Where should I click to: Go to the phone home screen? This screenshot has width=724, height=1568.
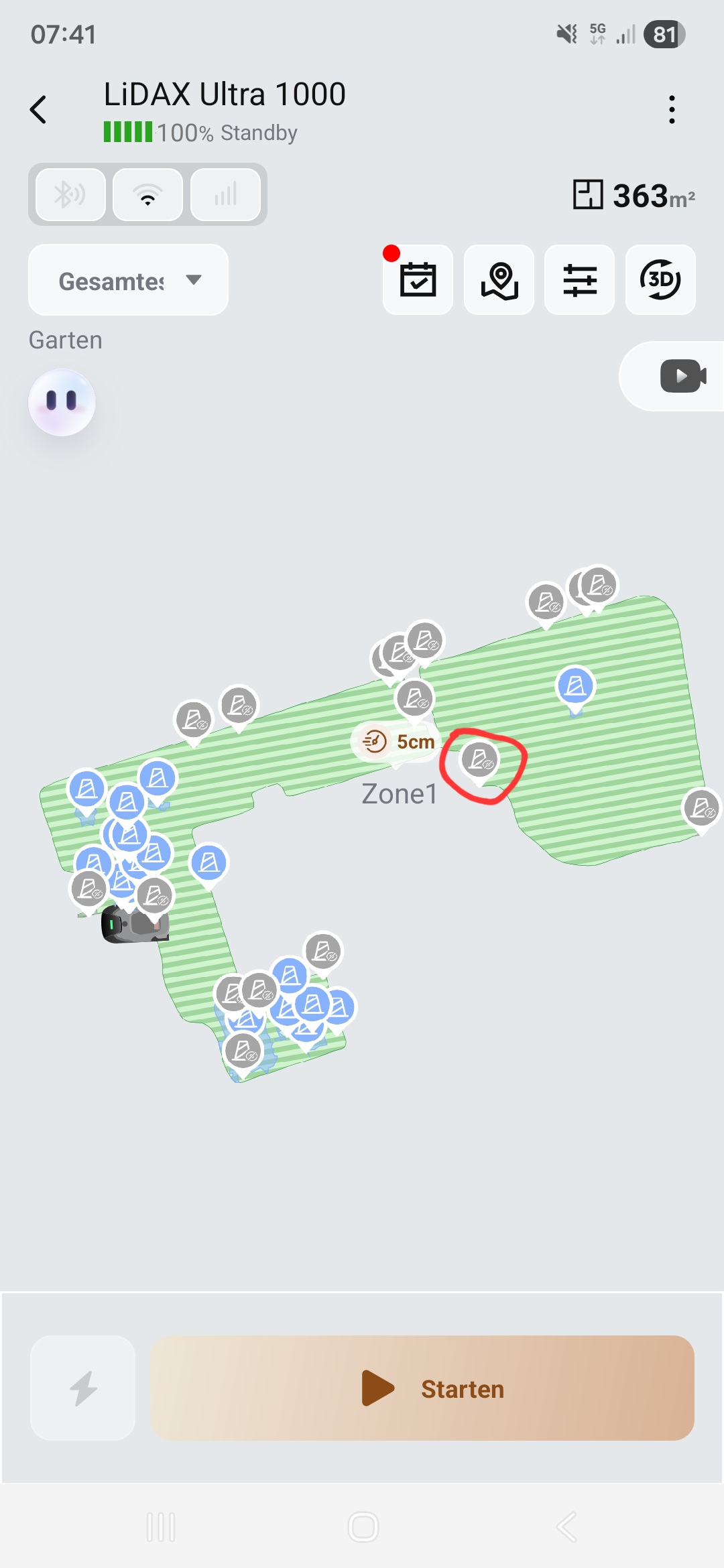tap(363, 1527)
